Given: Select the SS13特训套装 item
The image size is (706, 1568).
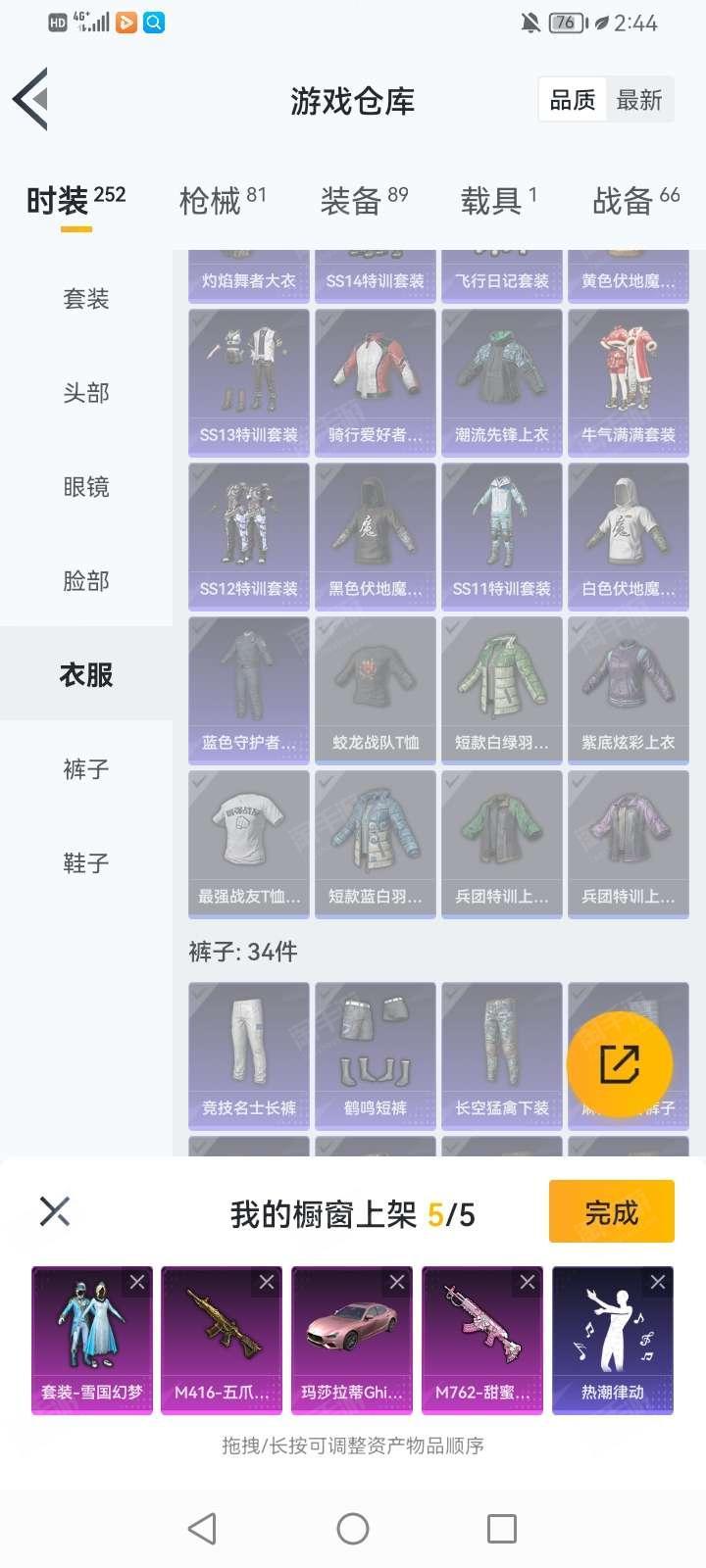Looking at the screenshot, I should pyautogui.click(x=249, y=382).
